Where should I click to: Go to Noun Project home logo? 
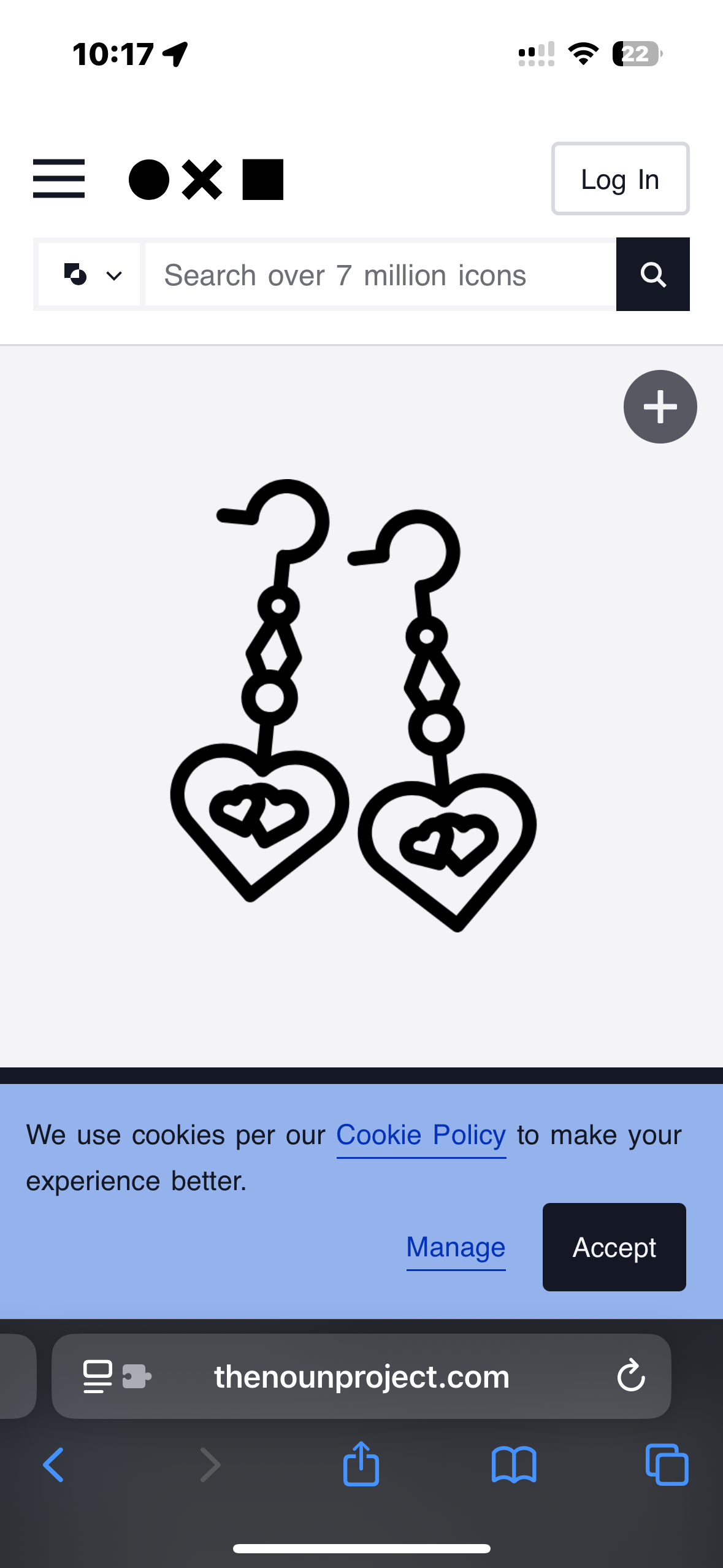(x=206, y=180)
